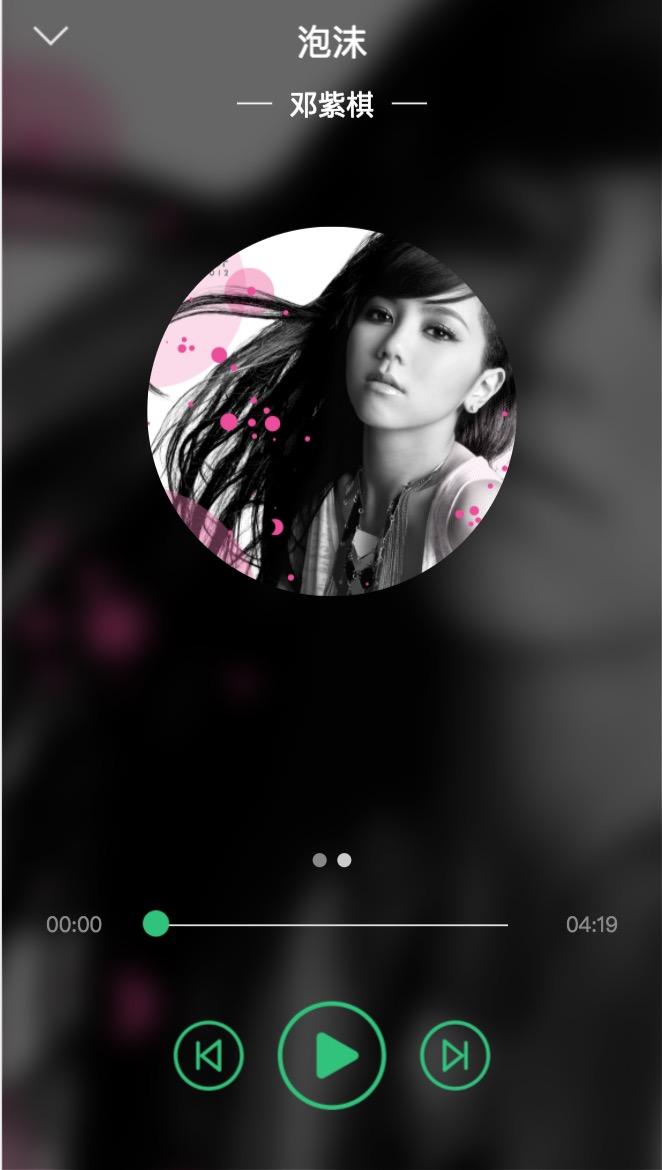Tap the circular album cover art

[x=331, y=411]
